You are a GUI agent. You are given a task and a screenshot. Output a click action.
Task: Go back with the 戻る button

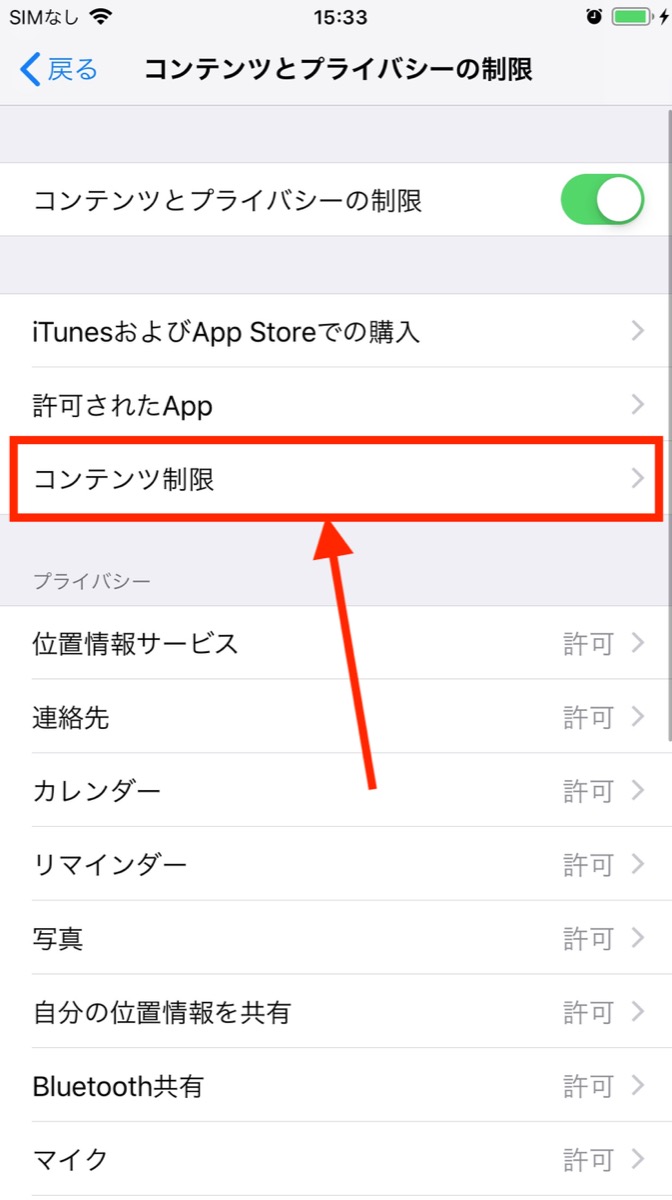pyautogui.click(x=60, y=70)
